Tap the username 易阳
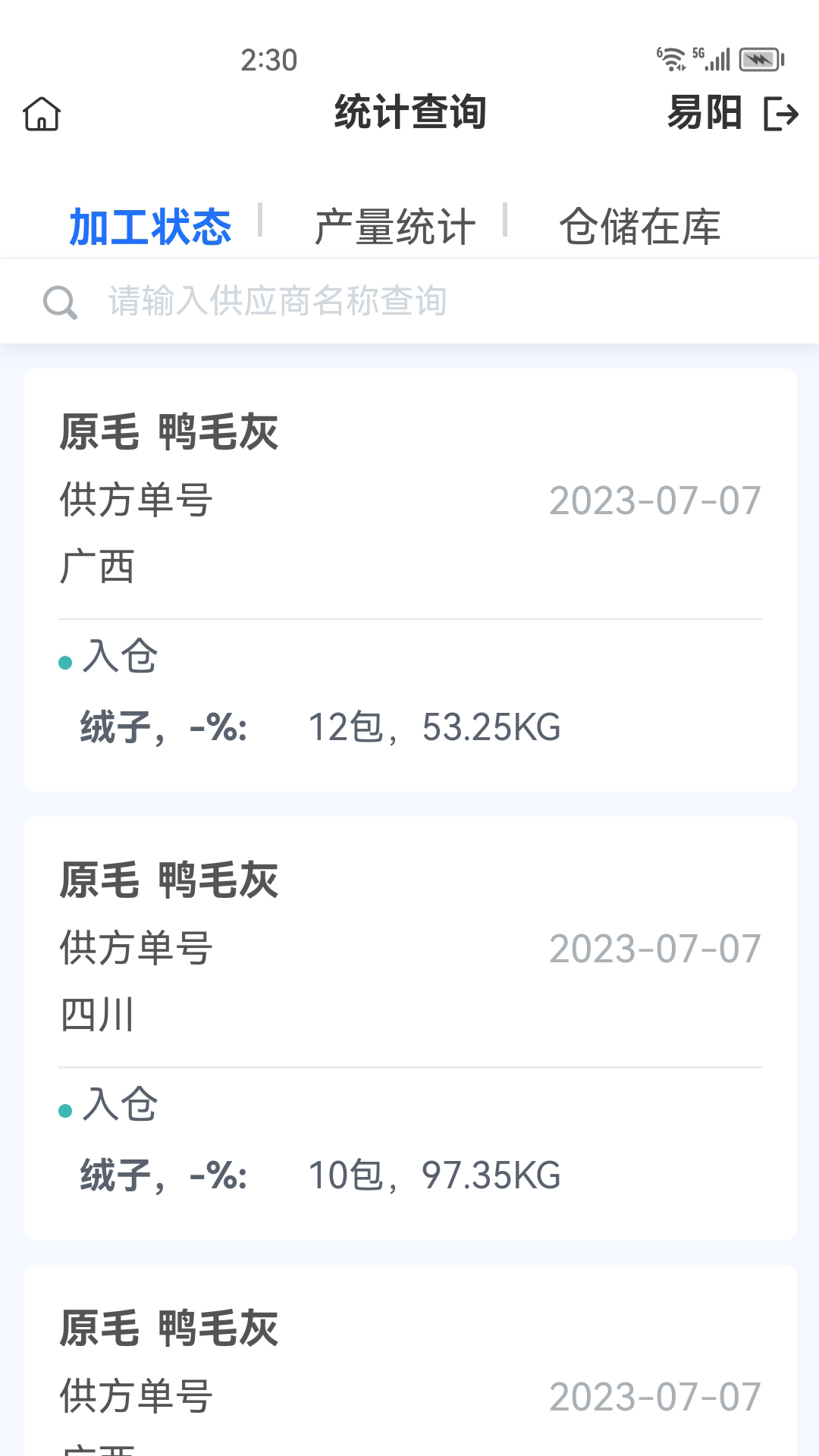 (705, 112)
